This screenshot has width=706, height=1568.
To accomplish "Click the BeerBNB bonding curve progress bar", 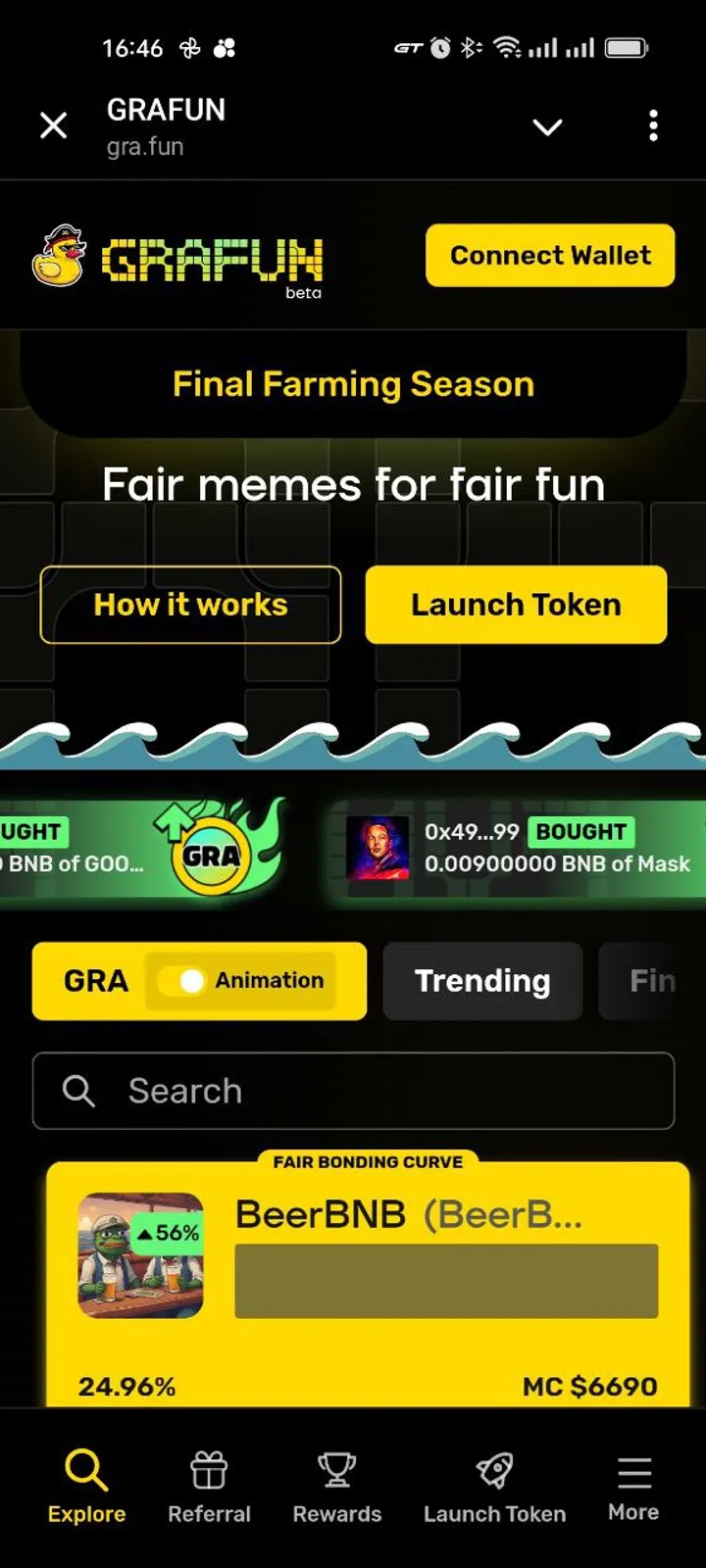I will point(446,1280).
